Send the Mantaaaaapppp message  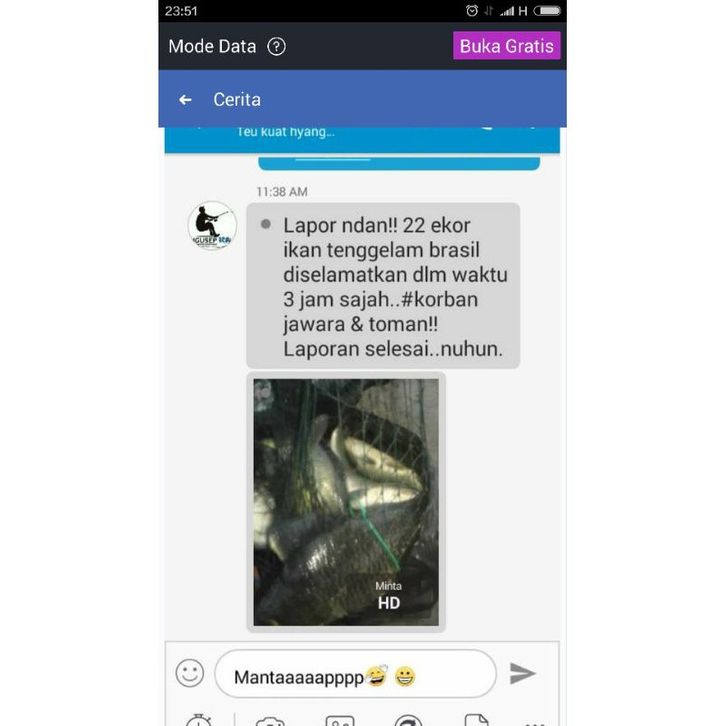click(522, 674)
